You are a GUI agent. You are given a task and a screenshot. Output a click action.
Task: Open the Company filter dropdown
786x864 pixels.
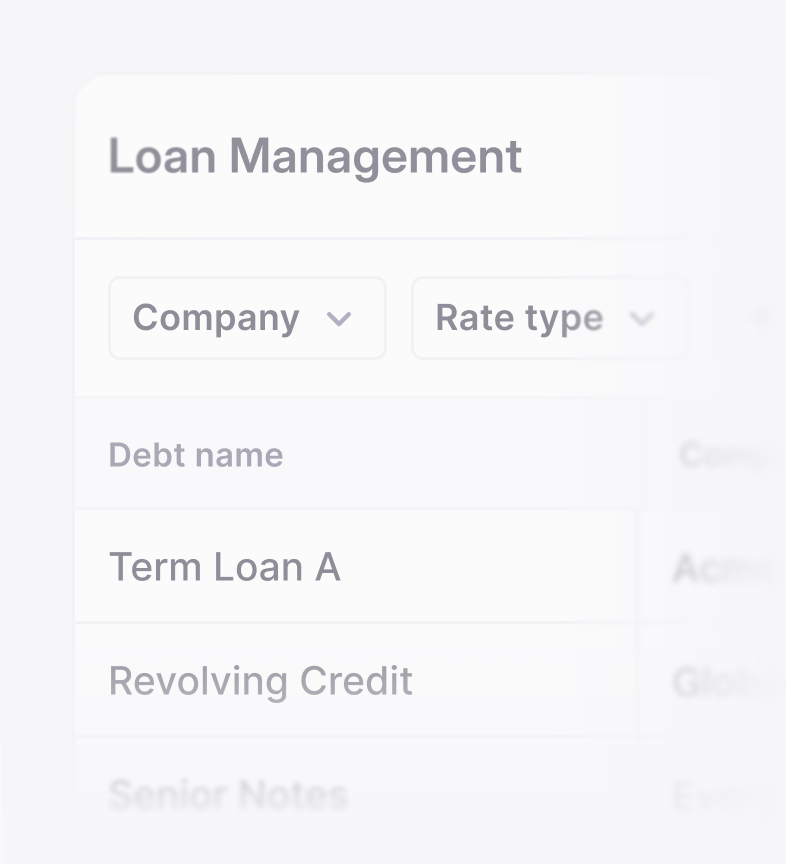(x=247, y=318)
